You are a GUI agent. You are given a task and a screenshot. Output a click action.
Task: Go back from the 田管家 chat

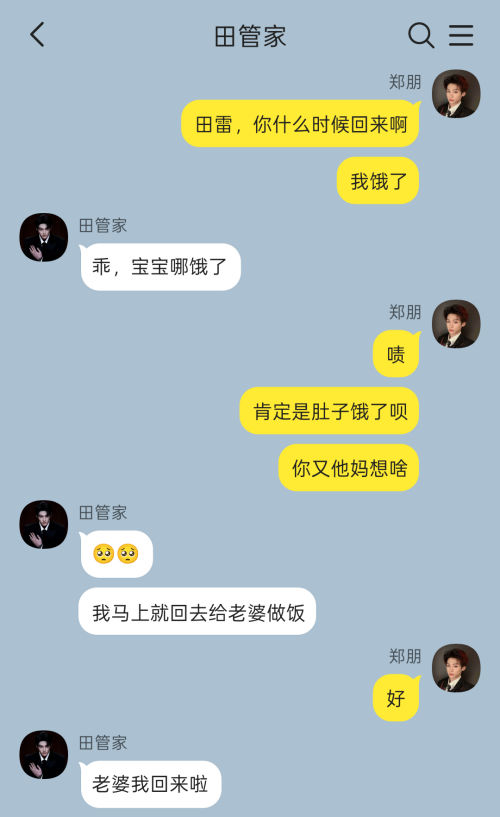37,35
